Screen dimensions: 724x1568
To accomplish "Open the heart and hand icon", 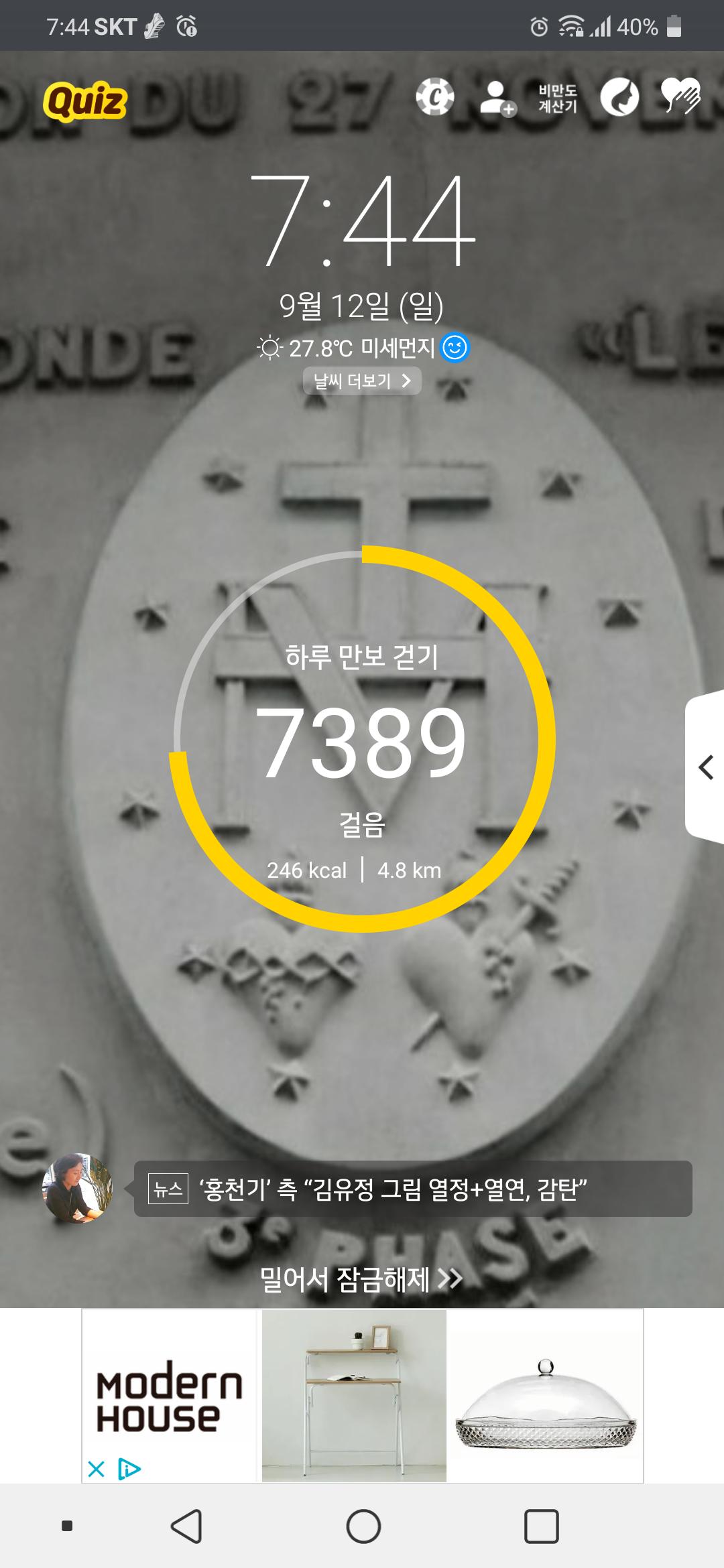I will (680, 96).
